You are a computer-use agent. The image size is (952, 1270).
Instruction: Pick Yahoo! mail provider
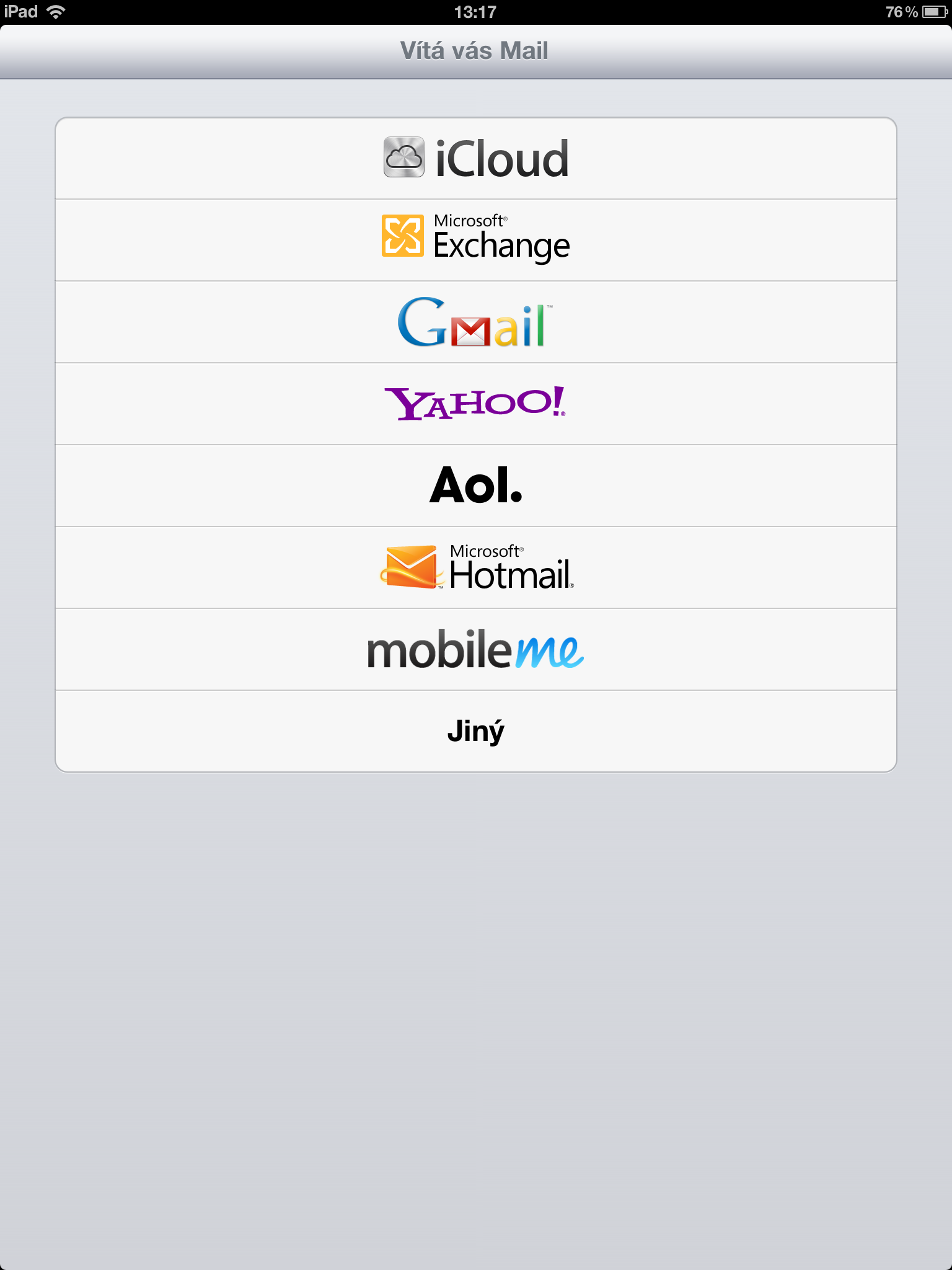tap(476, 404)
